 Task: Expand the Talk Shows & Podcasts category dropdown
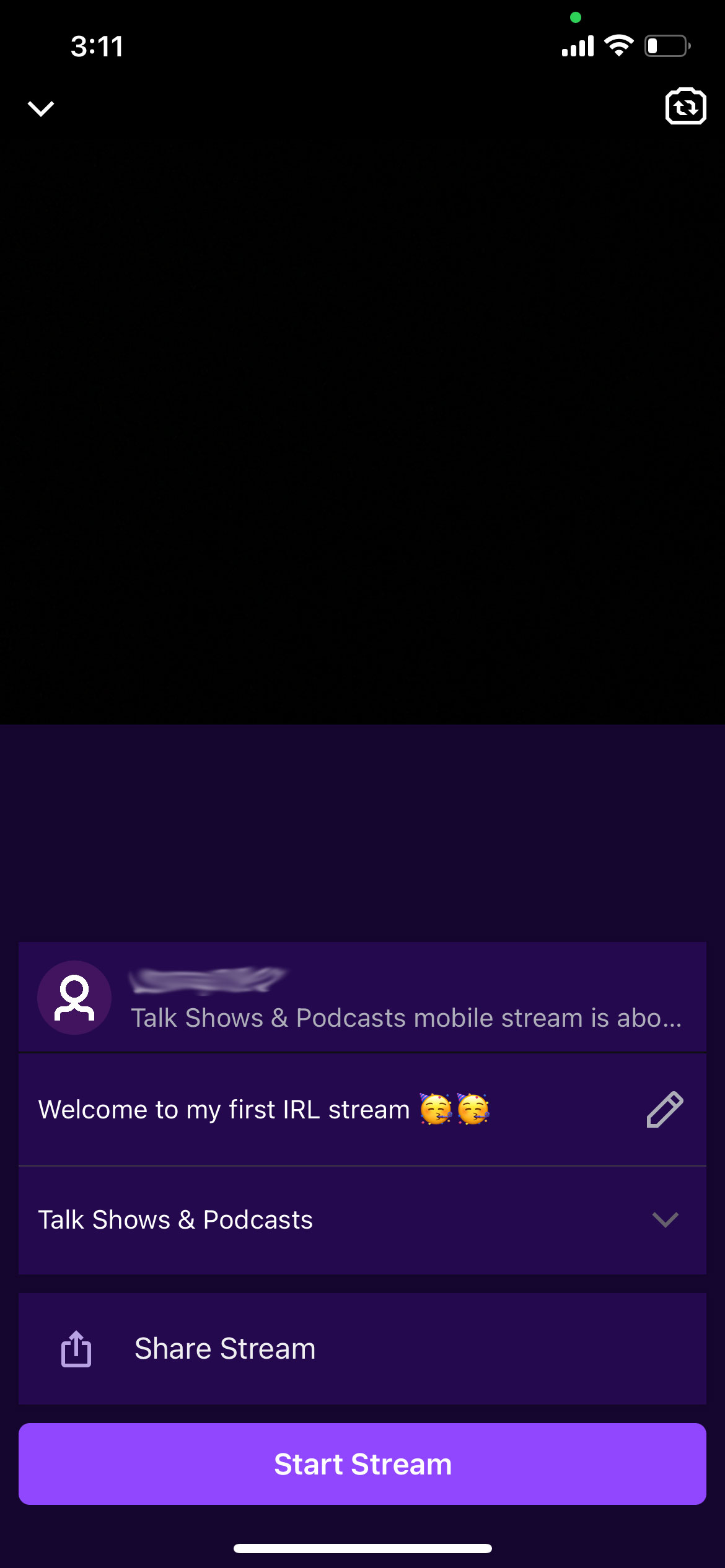pos(665,1220)
